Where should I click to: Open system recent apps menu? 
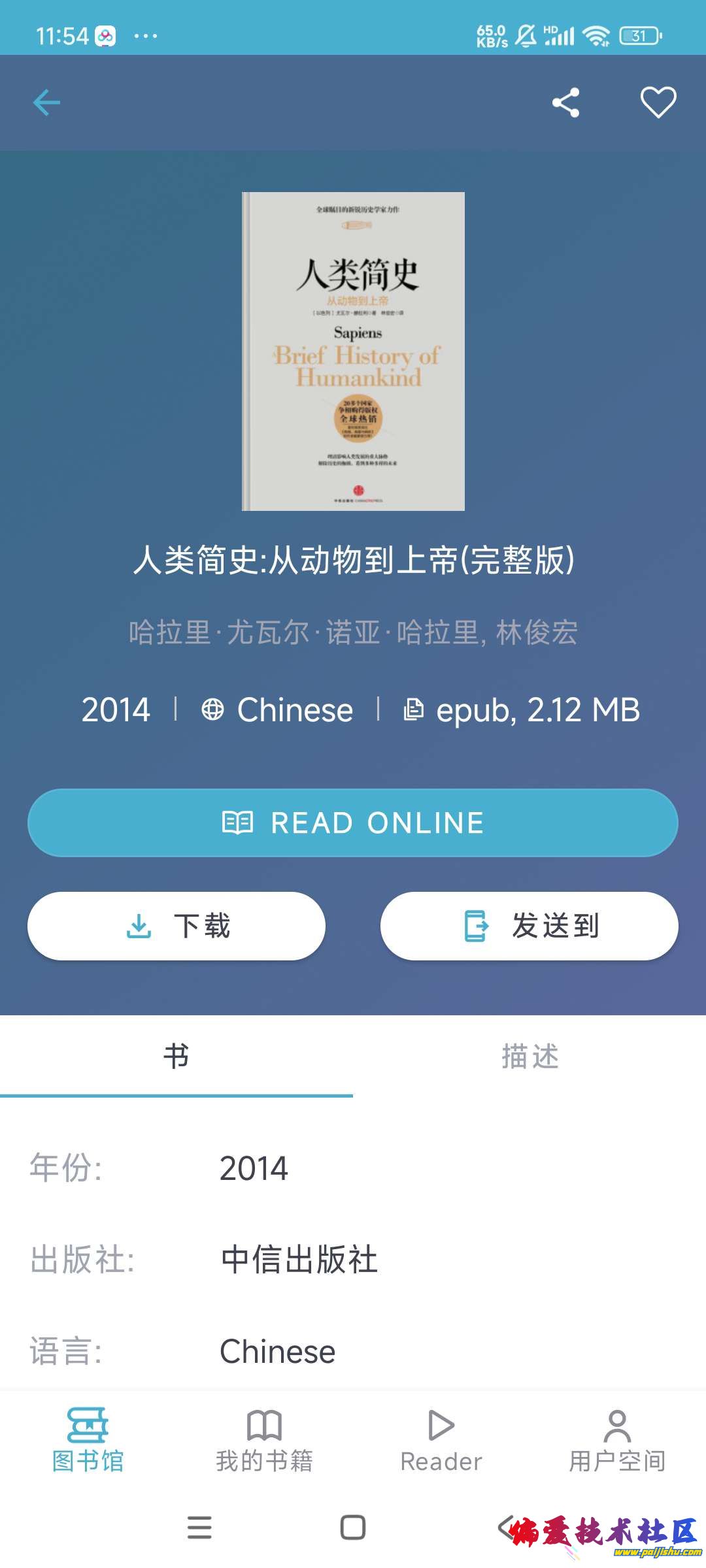[x=199, y=1527]
